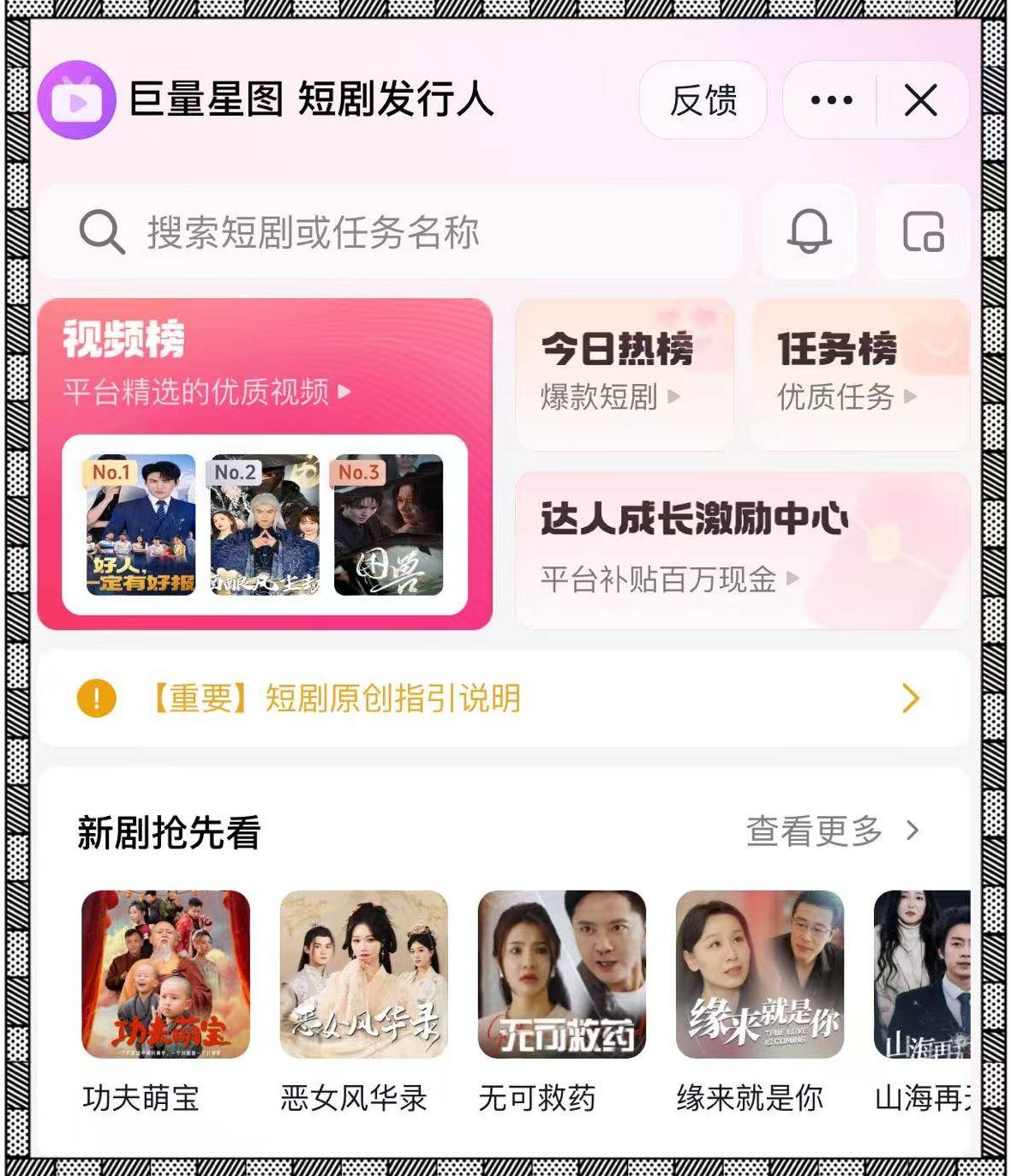
Task: Open 今日热榜 hot short dramas
Action: click(x=624, y=373)
